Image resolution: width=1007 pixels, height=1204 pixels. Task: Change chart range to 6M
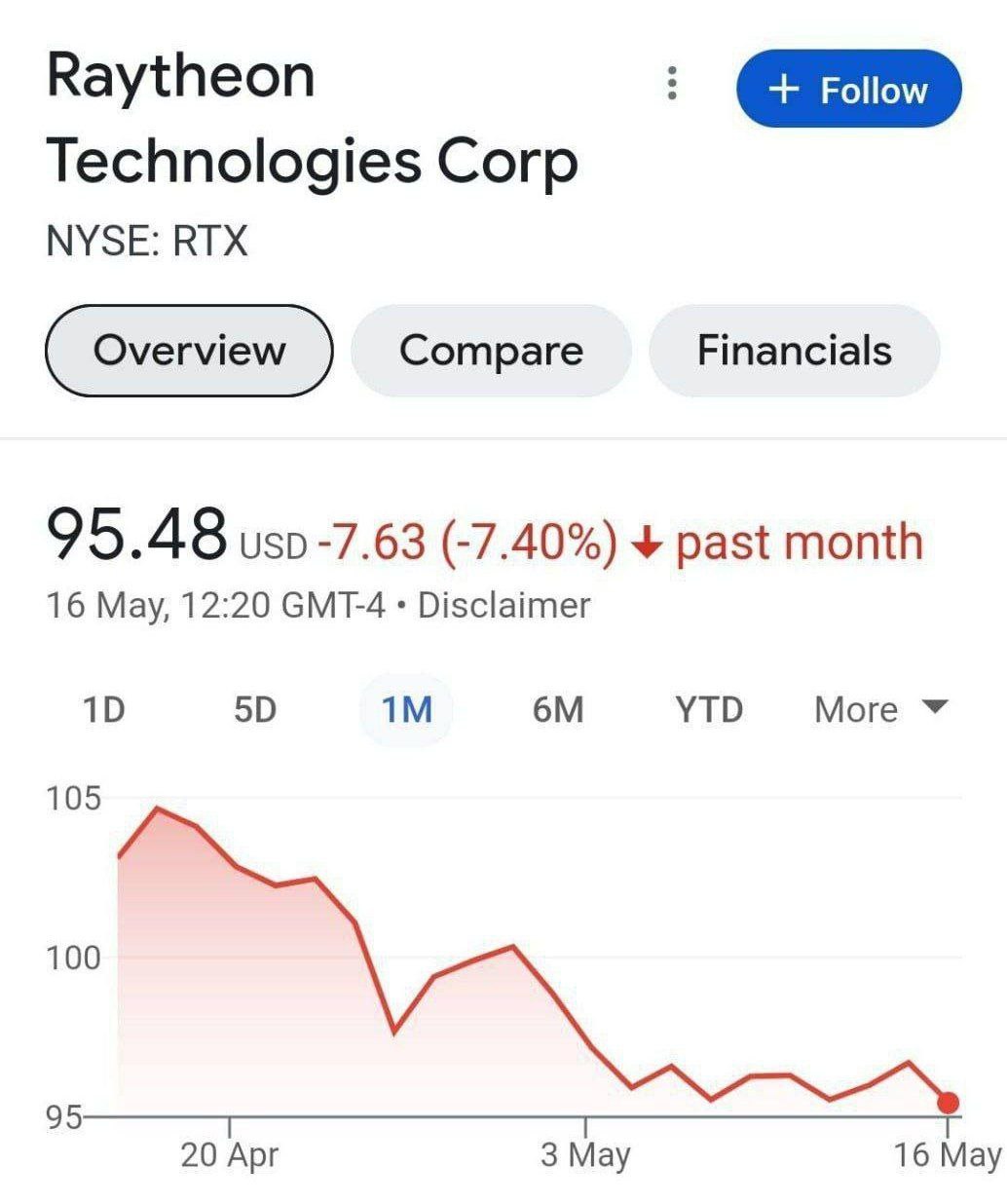pyautogui.click(x=558, y=709)
